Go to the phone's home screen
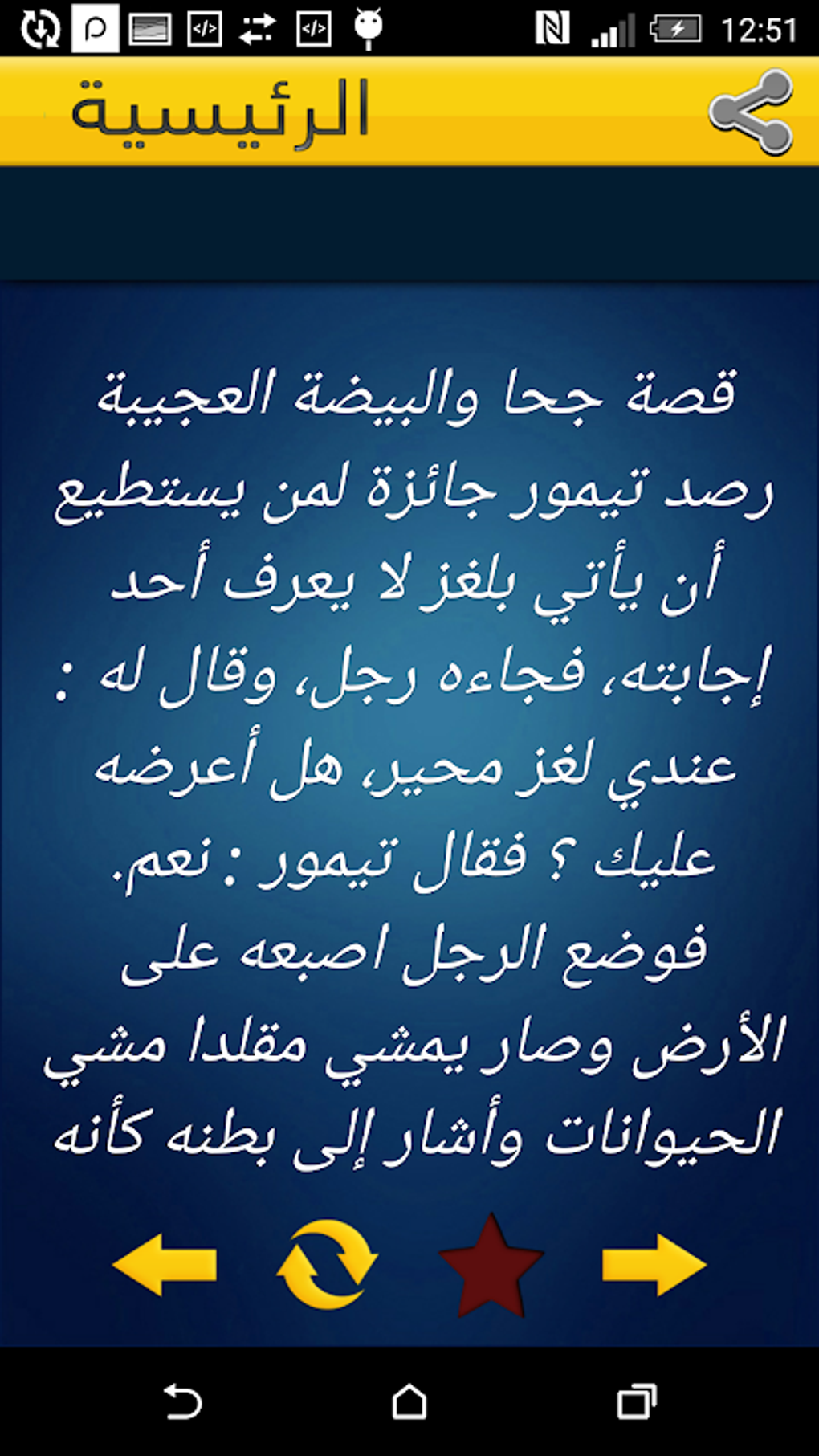Screen dimensions: 819x1456 point(409,1402)
